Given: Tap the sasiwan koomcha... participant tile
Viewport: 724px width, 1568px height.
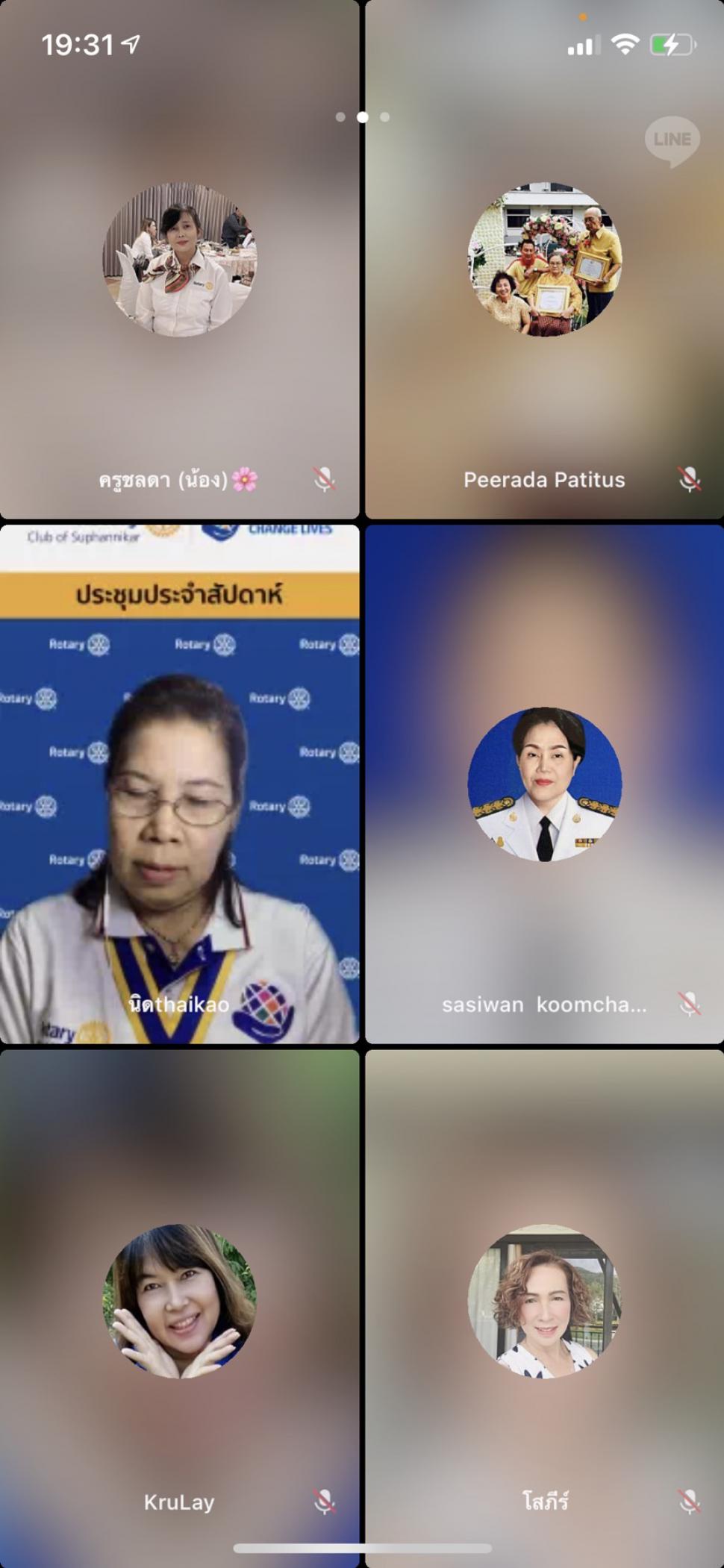Looking at the screenshot, I should [x=544, y=784].
